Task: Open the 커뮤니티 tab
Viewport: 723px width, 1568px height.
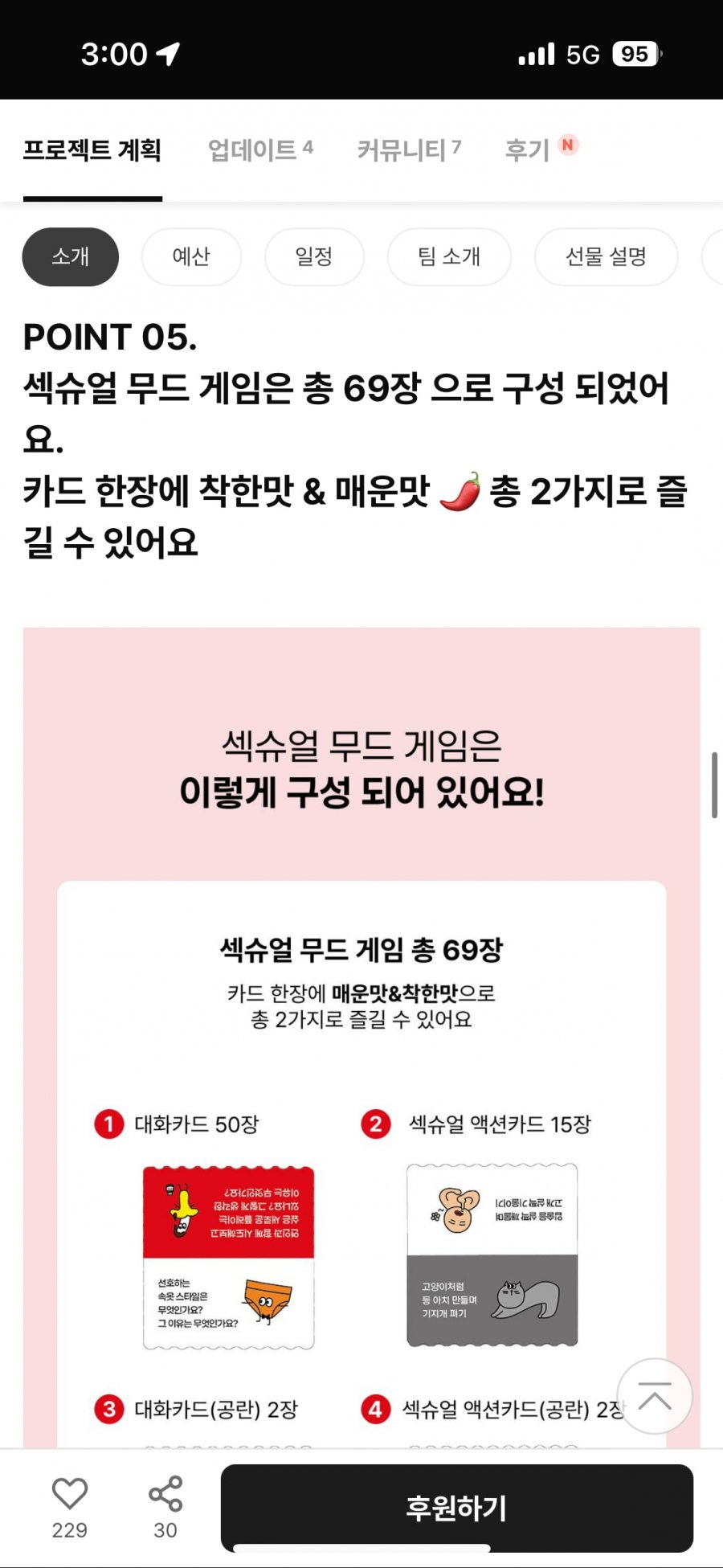Action: (408, 149)
